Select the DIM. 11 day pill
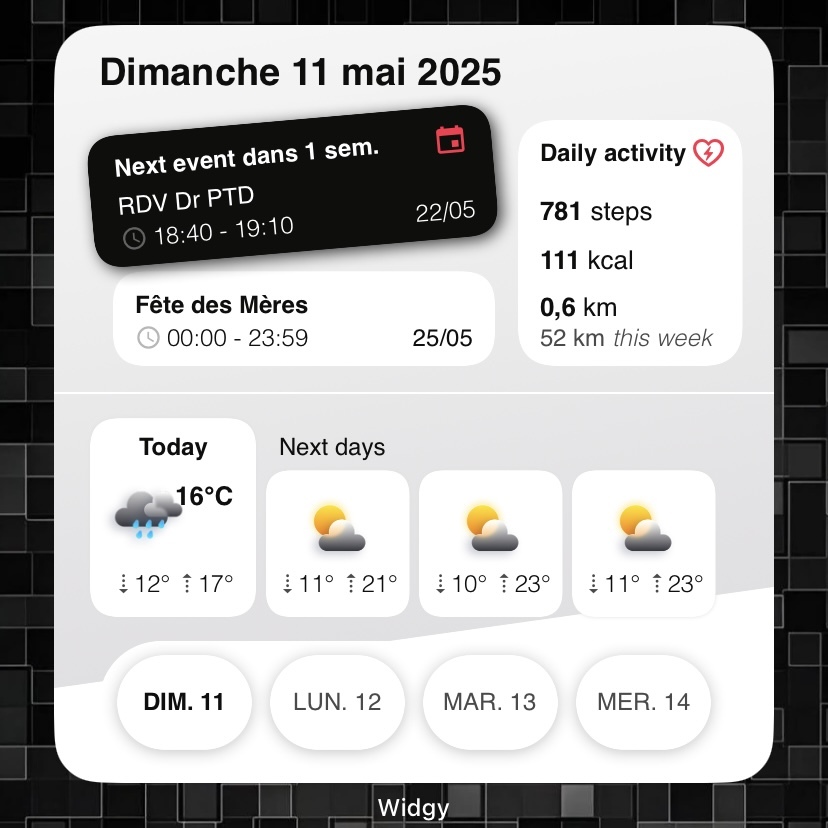This screenshot has height=828, width=828. pos(184,702)
